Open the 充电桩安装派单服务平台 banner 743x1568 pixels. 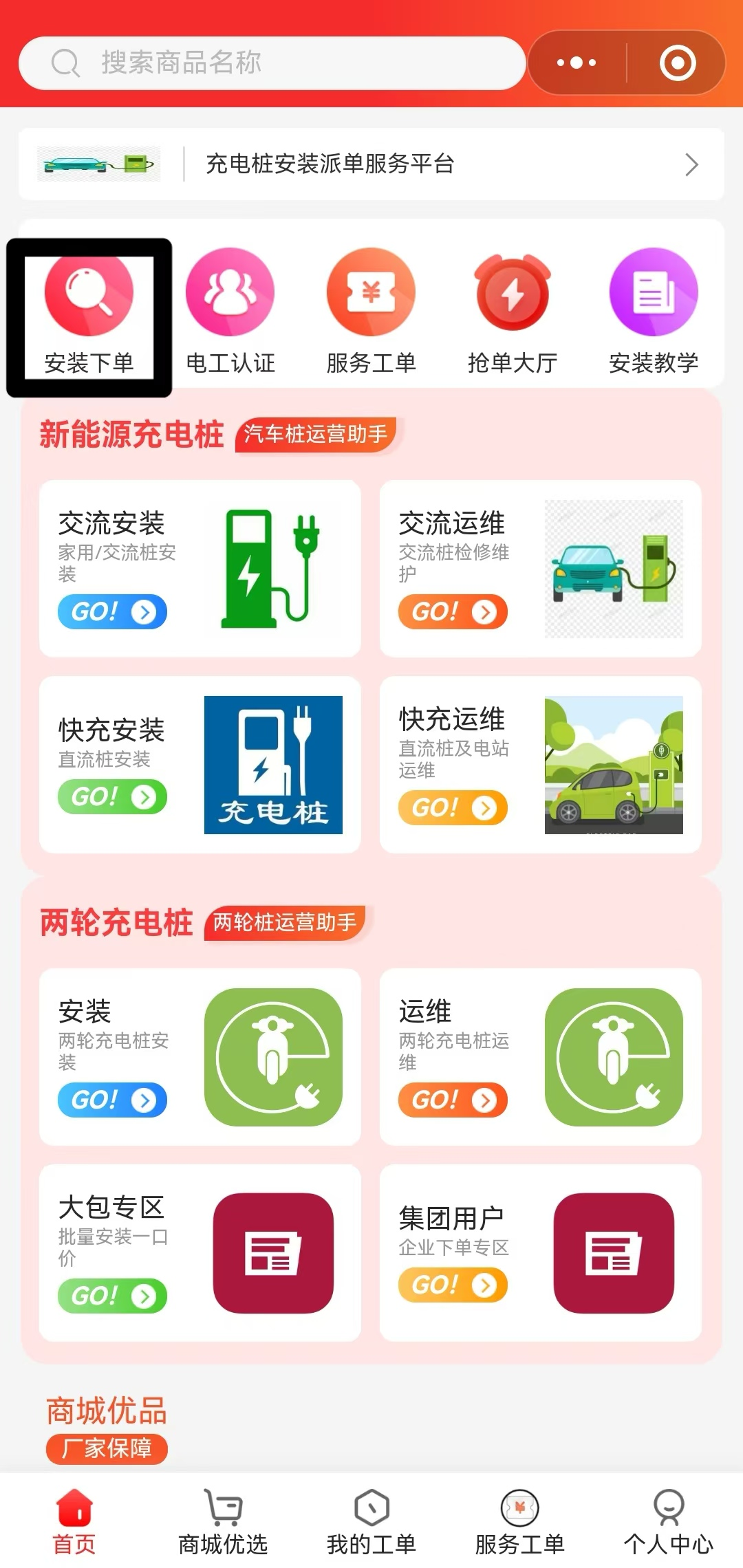click(x=371, y=164)
